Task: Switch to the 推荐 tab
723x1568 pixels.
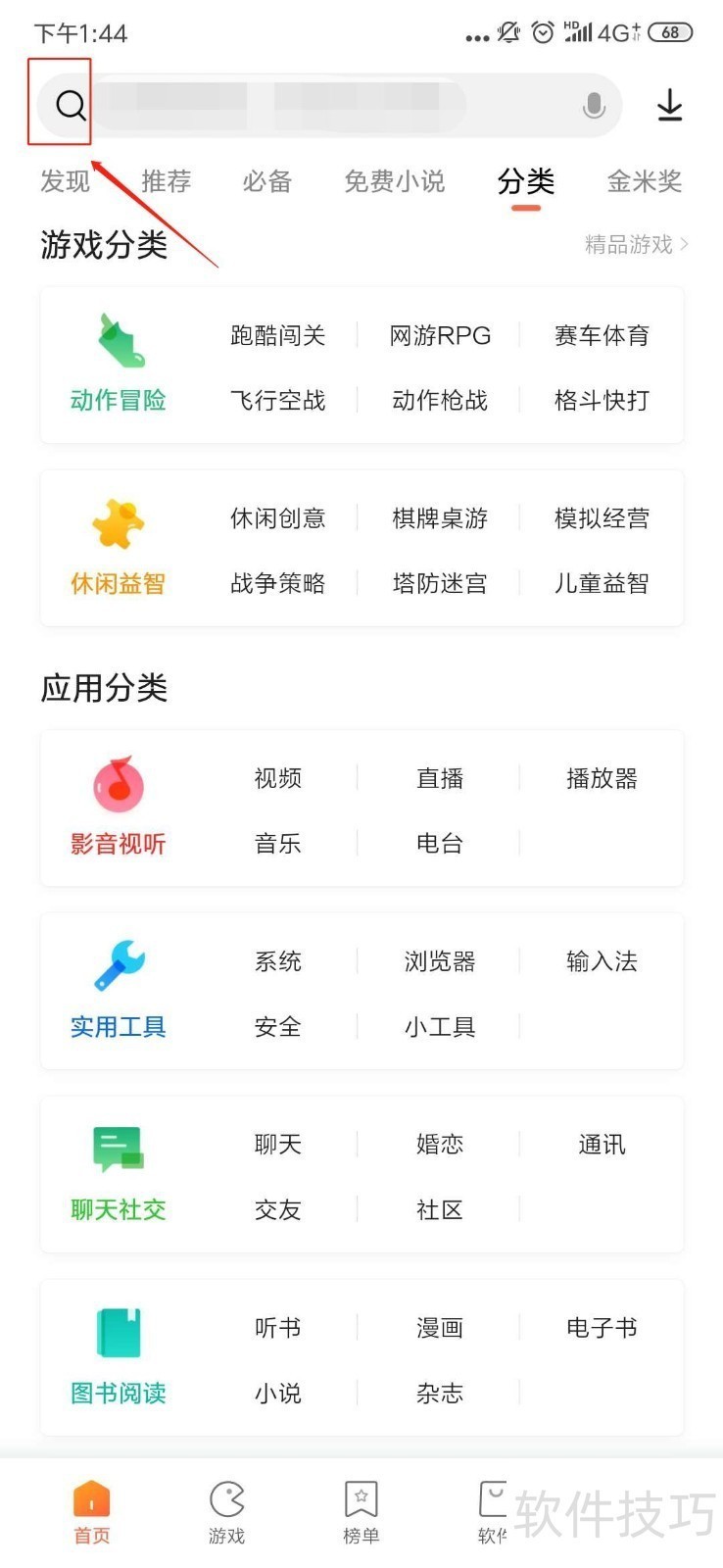Action: (x=167, y=181)
